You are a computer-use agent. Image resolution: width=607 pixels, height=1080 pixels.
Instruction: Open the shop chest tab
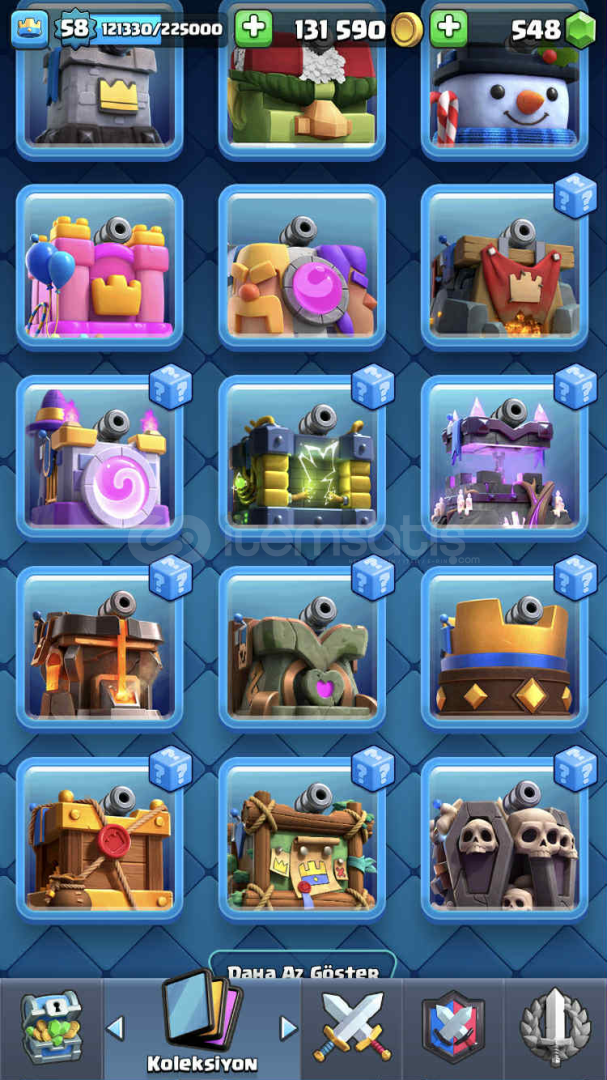coord(51,1028)
